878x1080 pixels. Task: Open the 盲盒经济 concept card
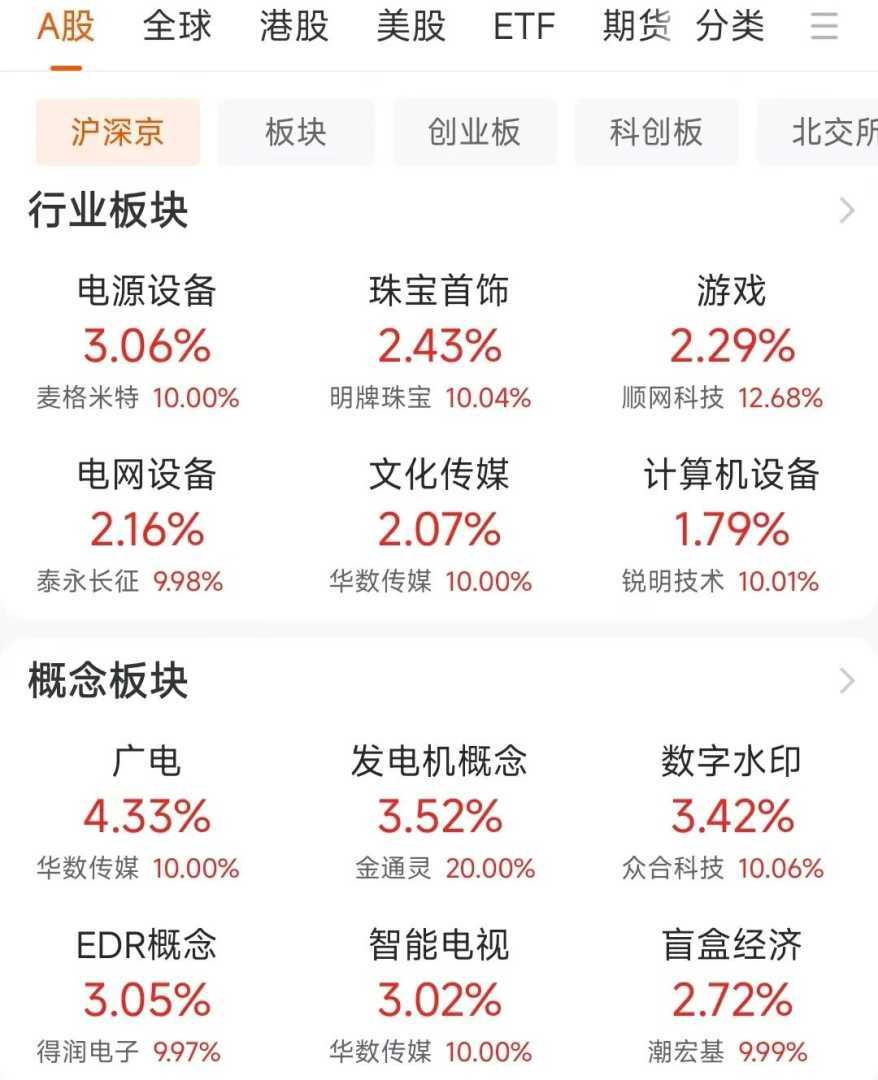732,997
